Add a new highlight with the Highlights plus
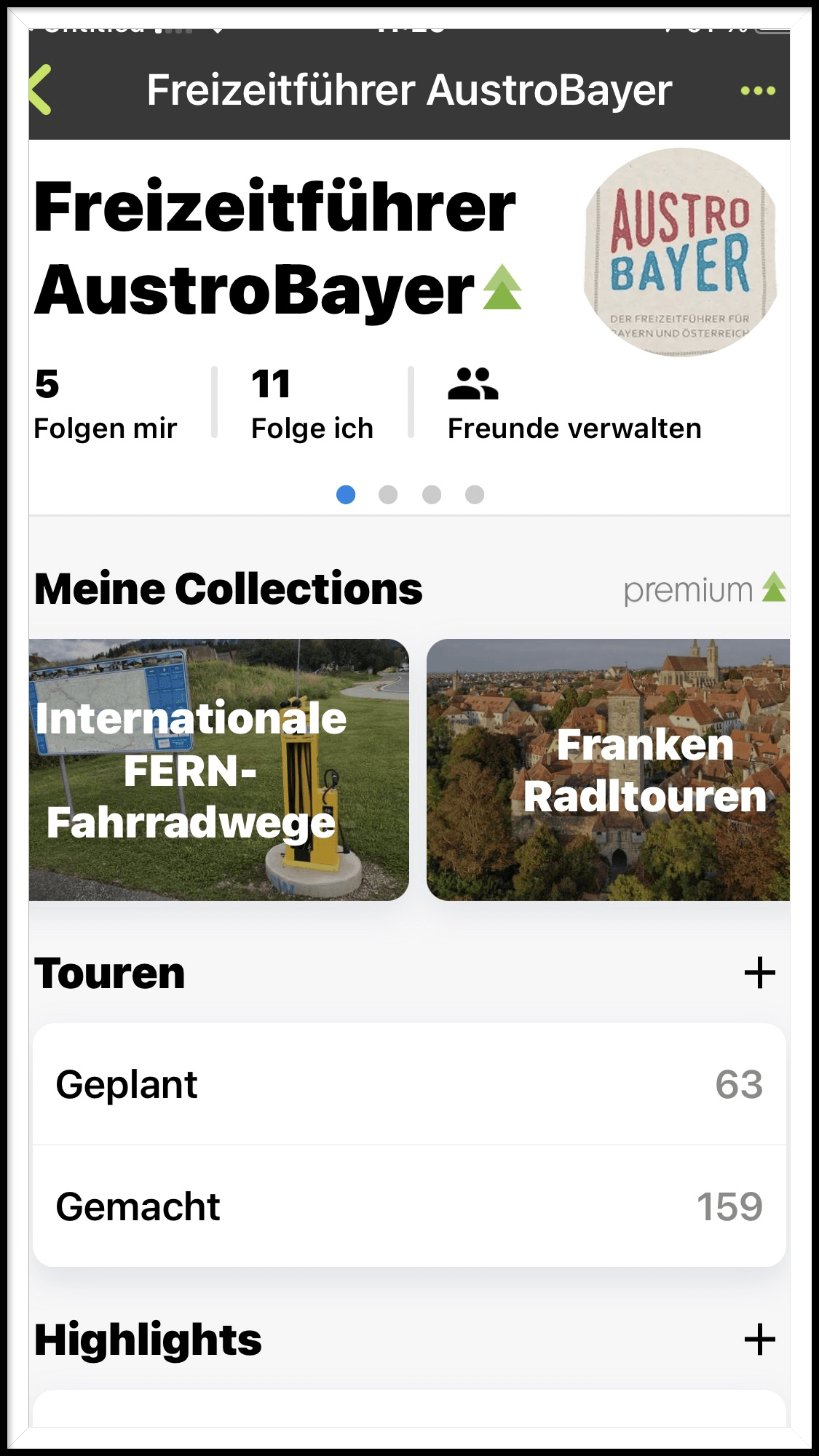Viewport: 819px width, 1456px height. click(759, 1340)
